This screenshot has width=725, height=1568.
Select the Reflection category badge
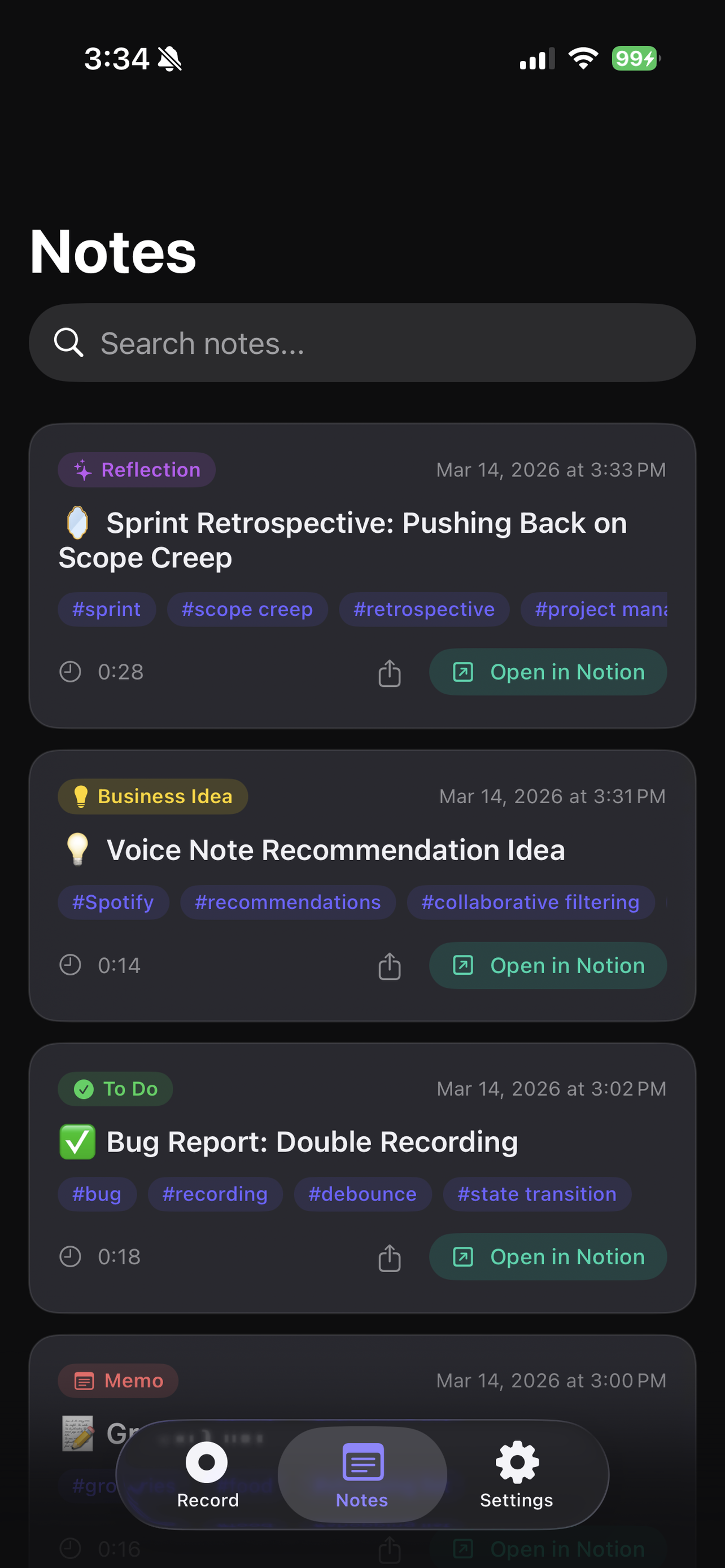click(x=136, y=469)
